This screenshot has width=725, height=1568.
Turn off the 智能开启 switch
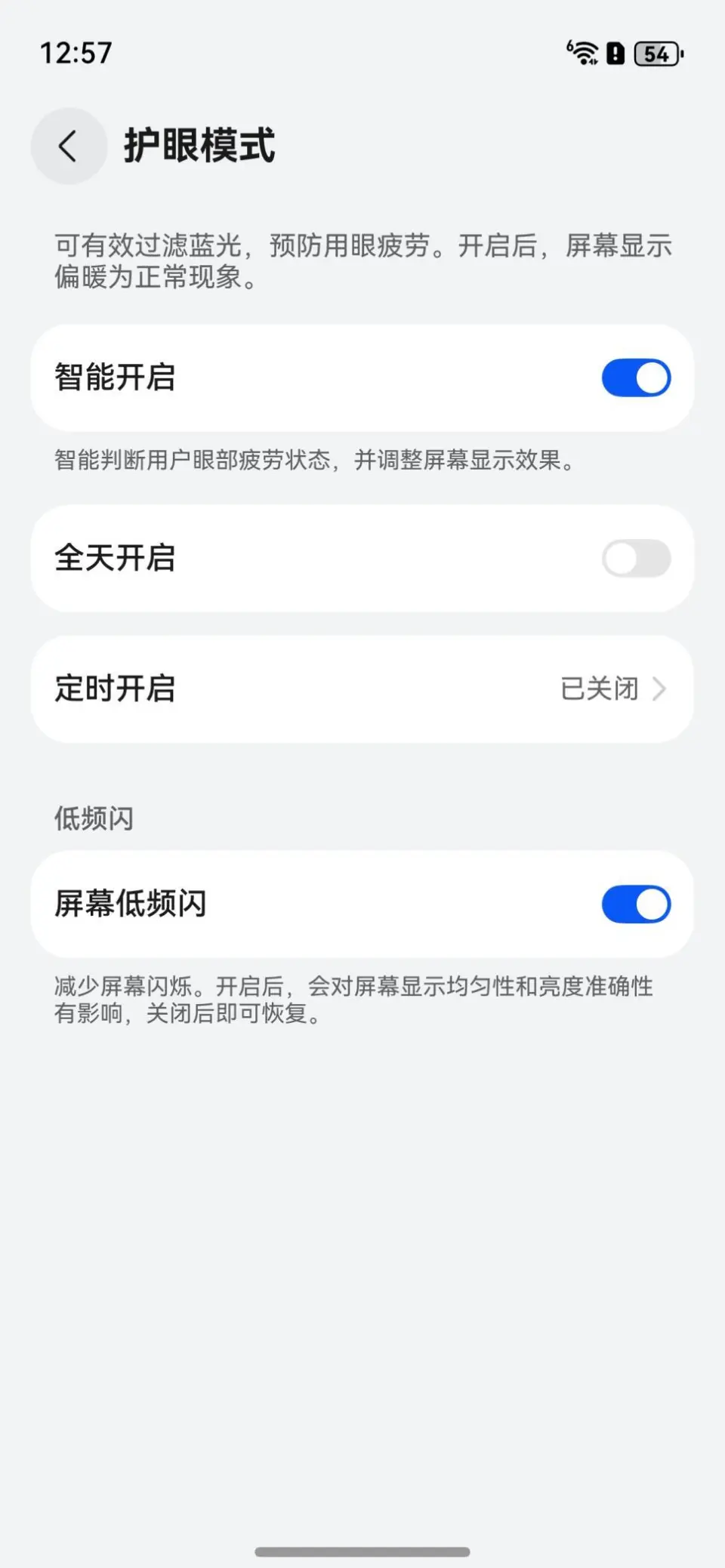636,377
